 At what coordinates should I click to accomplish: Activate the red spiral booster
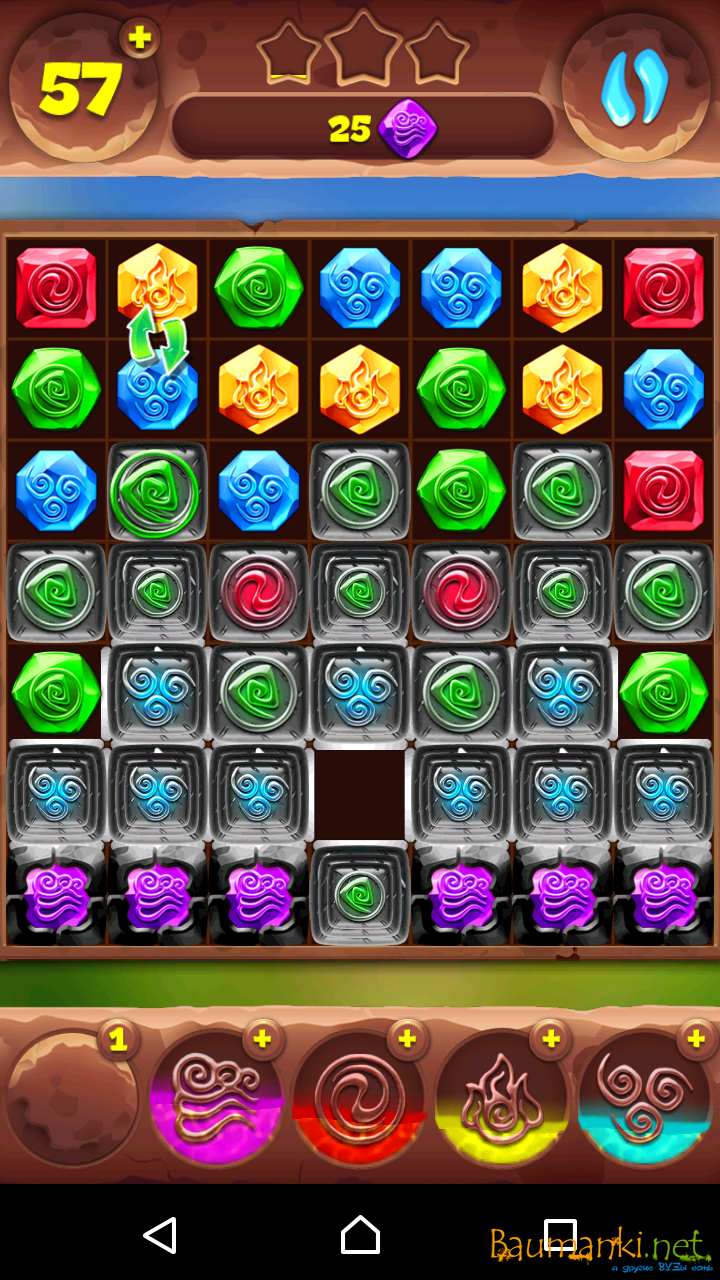[x=359, y=1098]
